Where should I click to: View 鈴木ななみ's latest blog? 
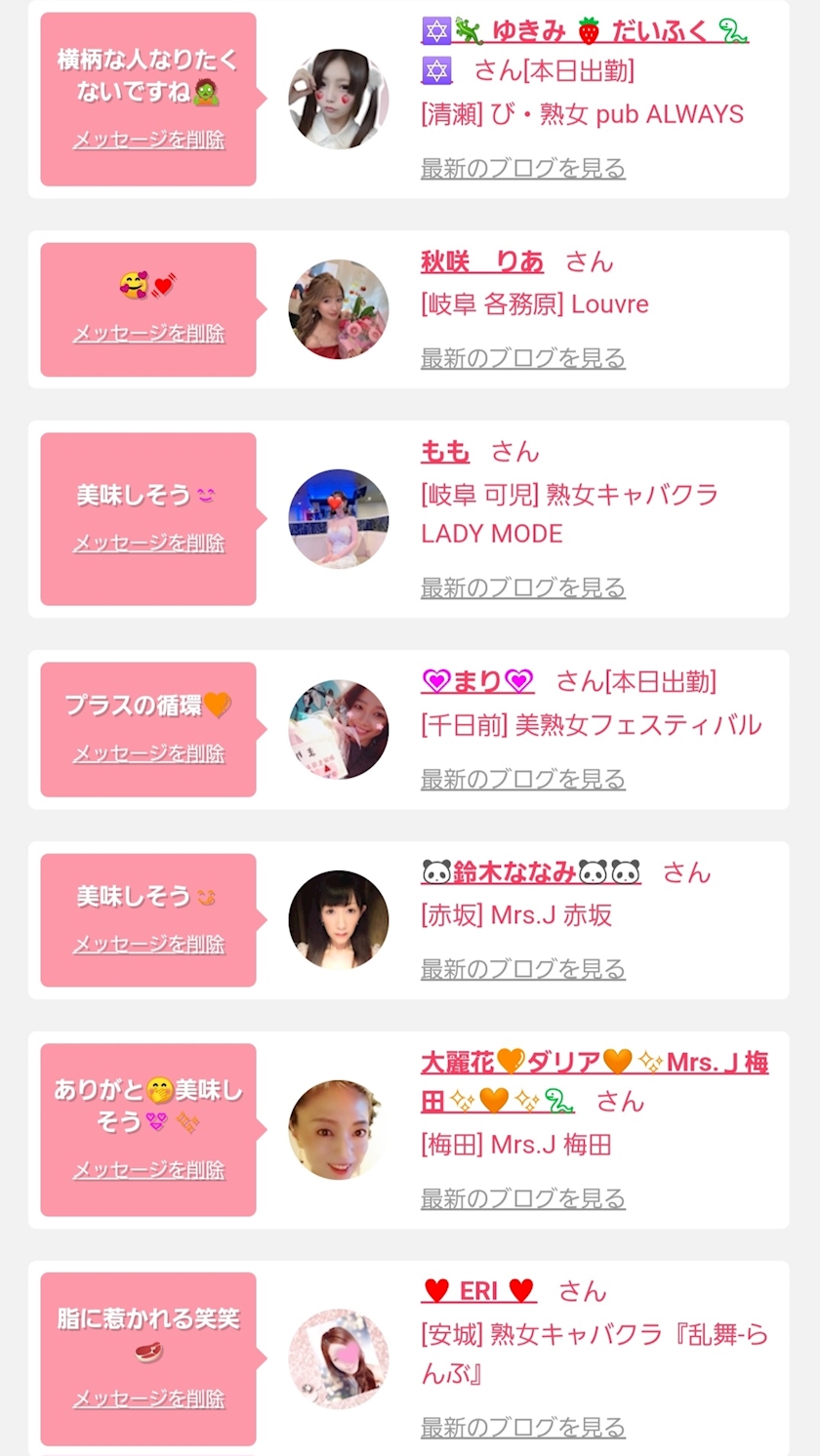(x=522, y=969)
